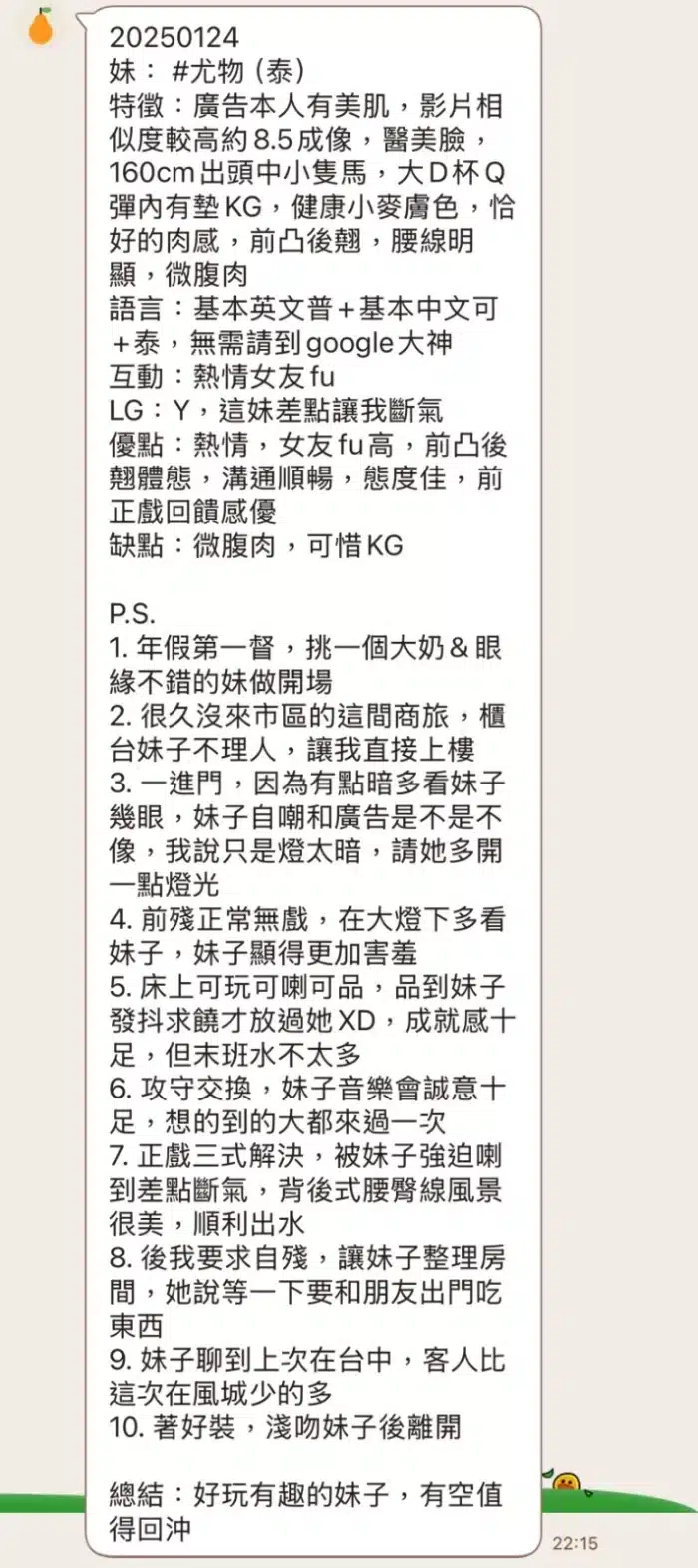698x1568 pixels.
Task: Open the sender's pear avatar profile
Action: 41,26
